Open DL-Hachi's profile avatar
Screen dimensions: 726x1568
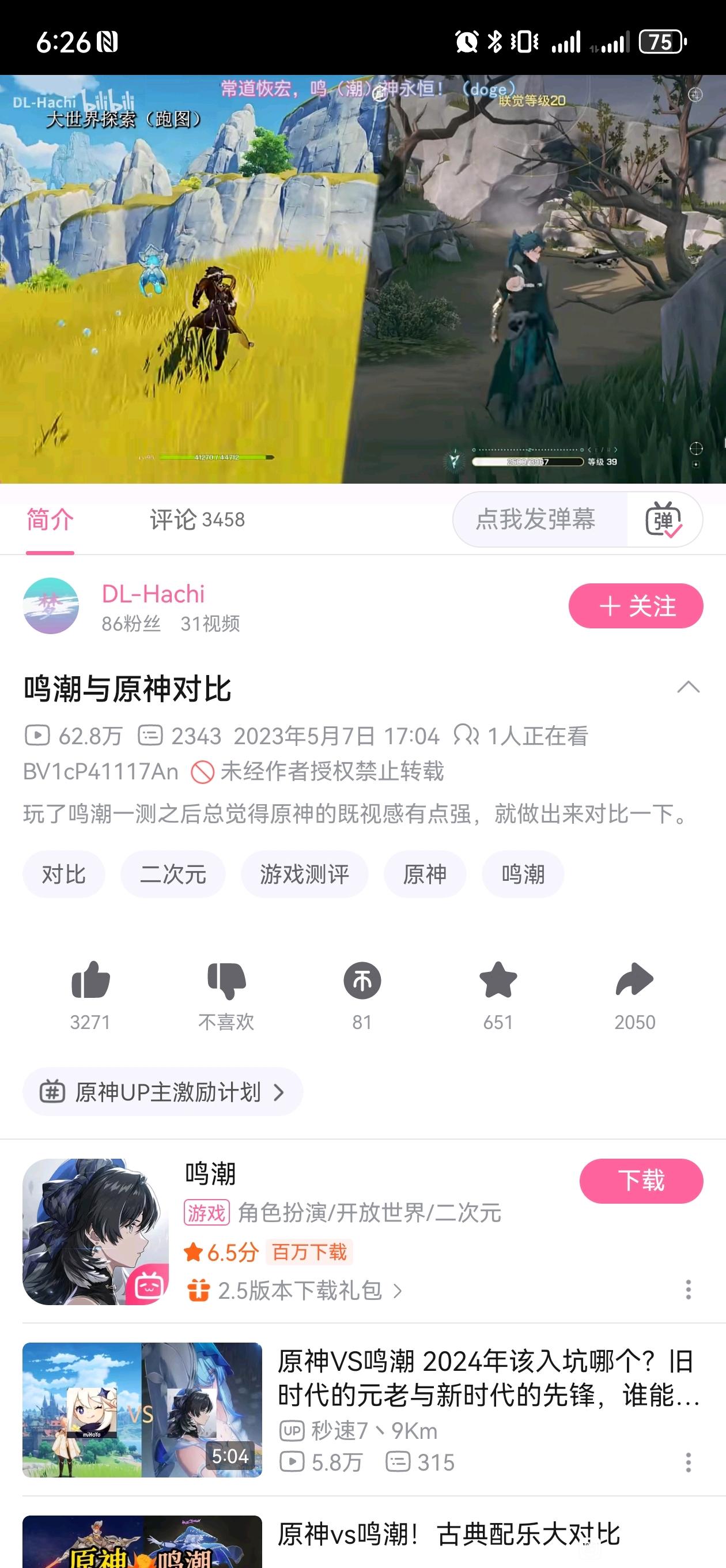point(51,606)
